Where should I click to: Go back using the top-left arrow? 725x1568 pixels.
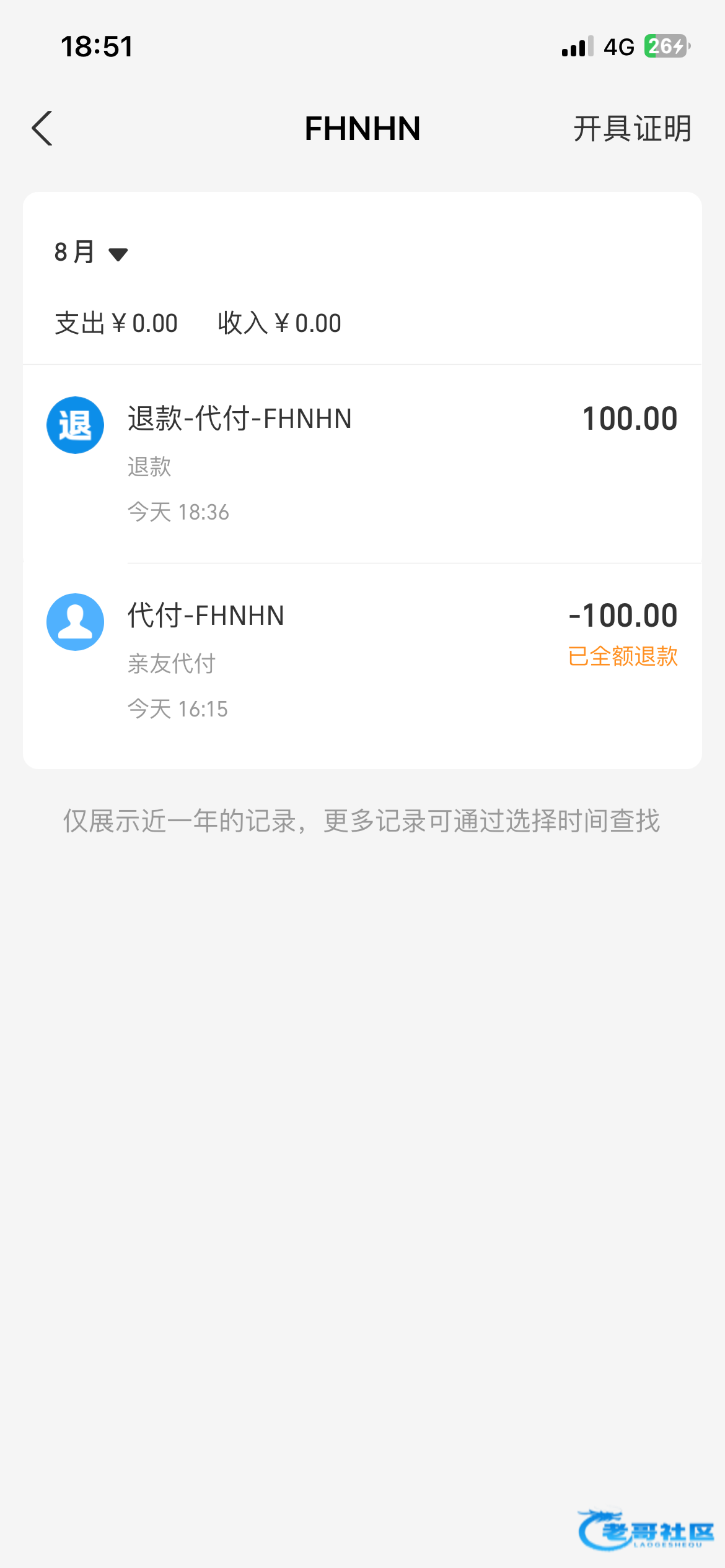click(42, 129)
